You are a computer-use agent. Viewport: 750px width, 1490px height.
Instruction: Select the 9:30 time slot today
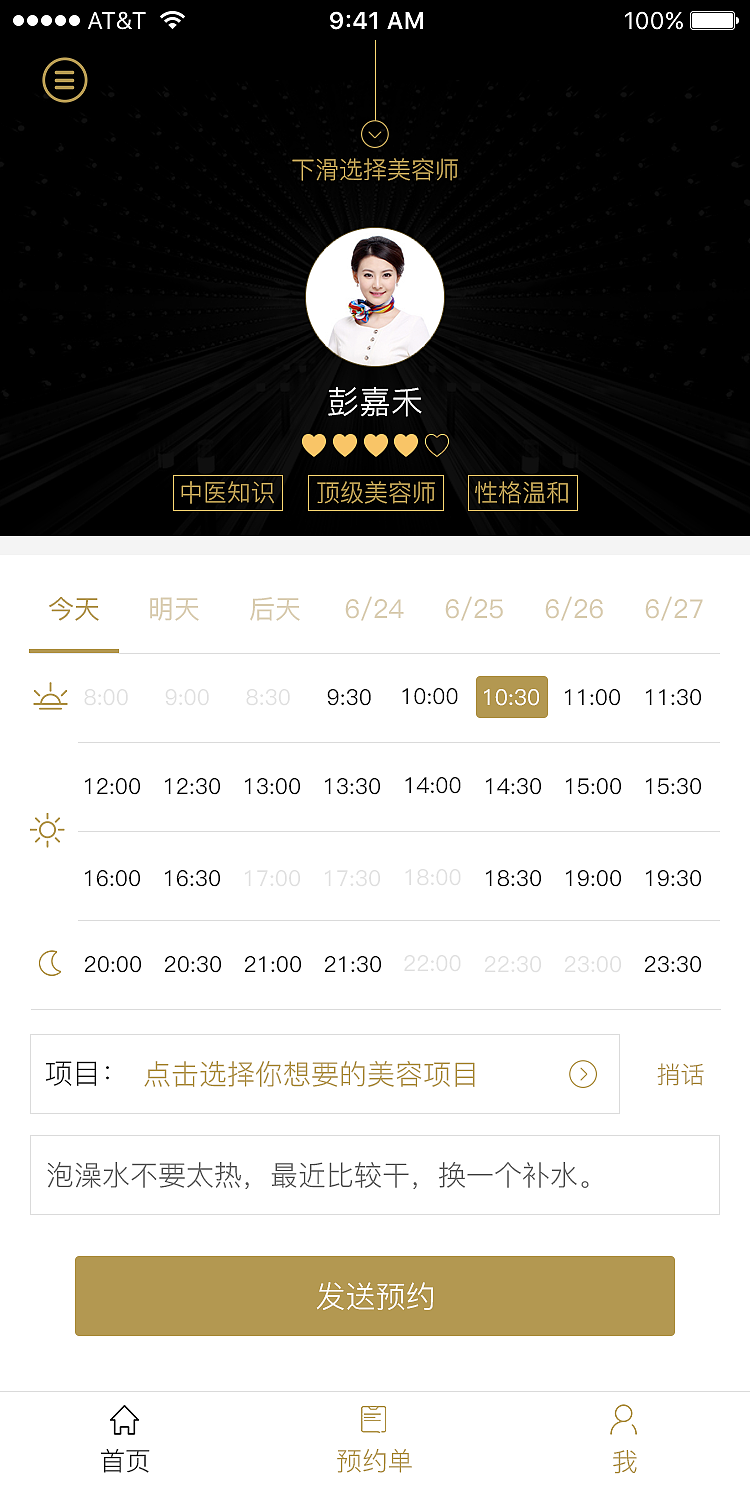349,697
